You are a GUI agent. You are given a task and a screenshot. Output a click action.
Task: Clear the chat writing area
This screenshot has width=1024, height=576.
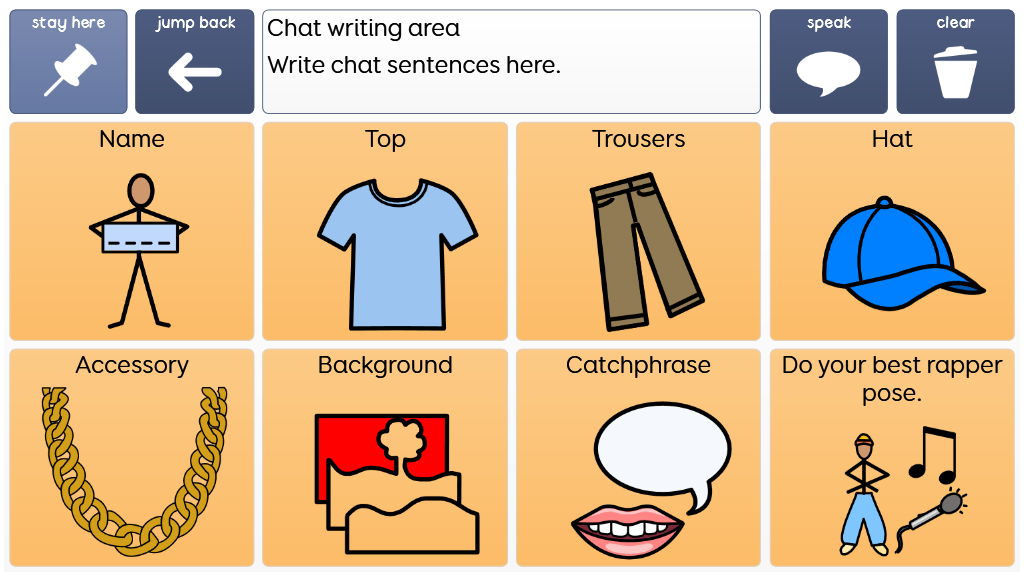(955, 62)
